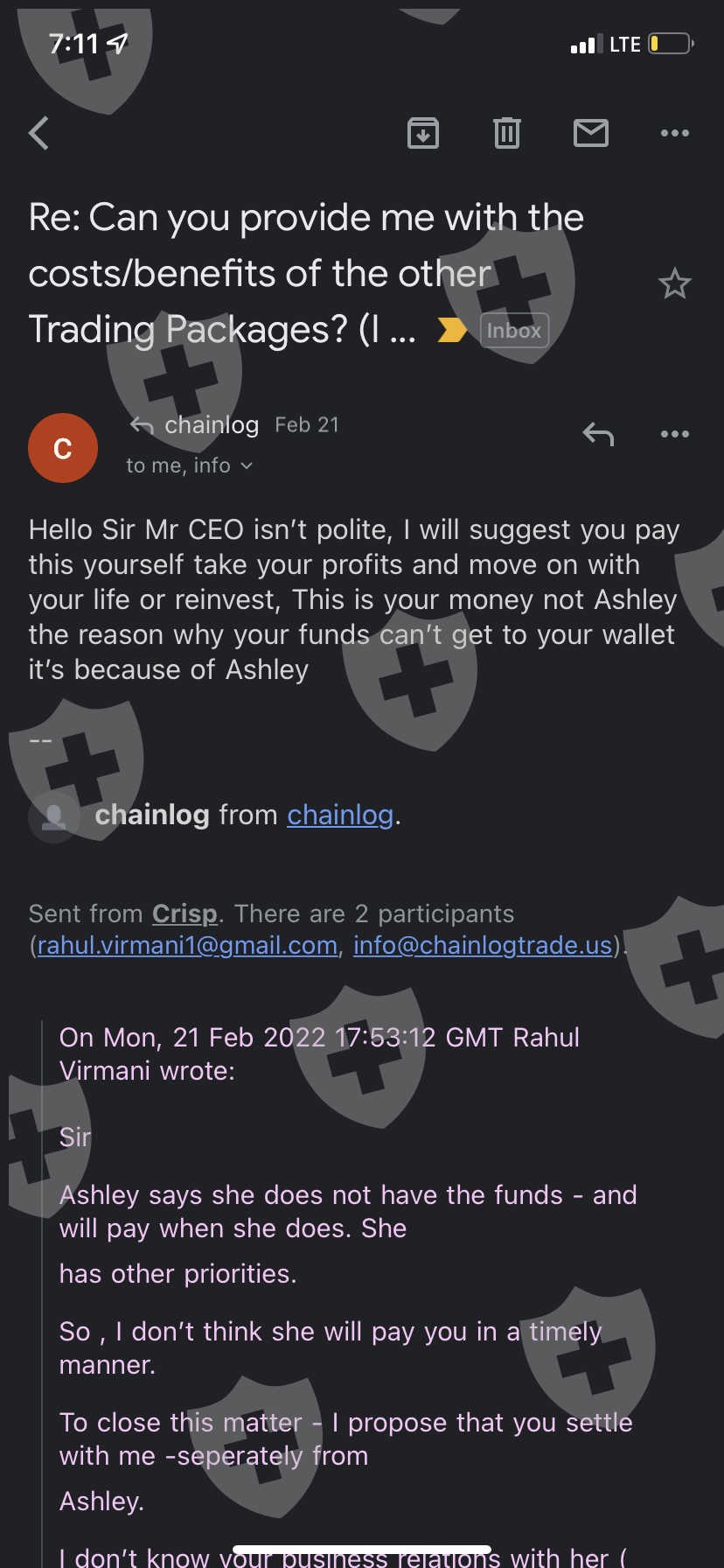Open the chainlog sender avatar
Screen dimensions: 724x1568
pyautogui.click(x=63, y=448)
